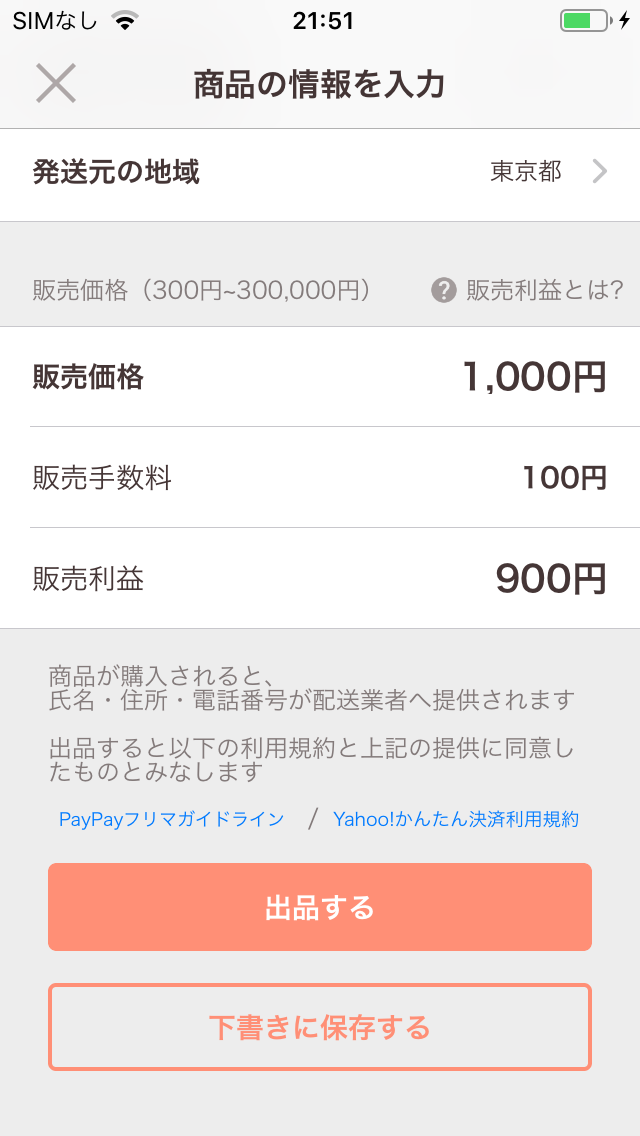640x1136 pixels.
Task: Tap the 出品する button
Action: [320, 907]
